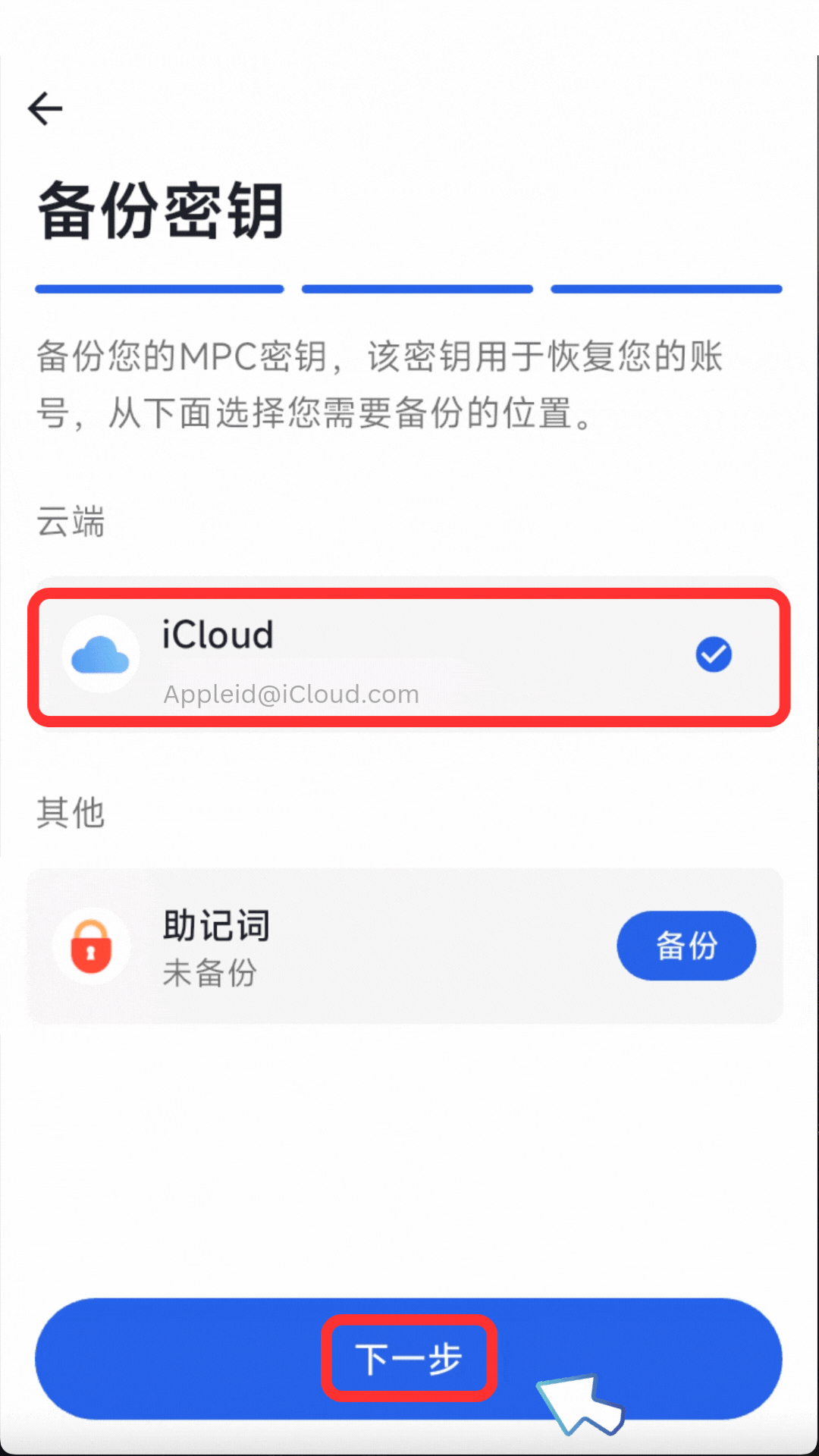
Task: Go back using the arrow icon
Action: [x=45, y=108]
